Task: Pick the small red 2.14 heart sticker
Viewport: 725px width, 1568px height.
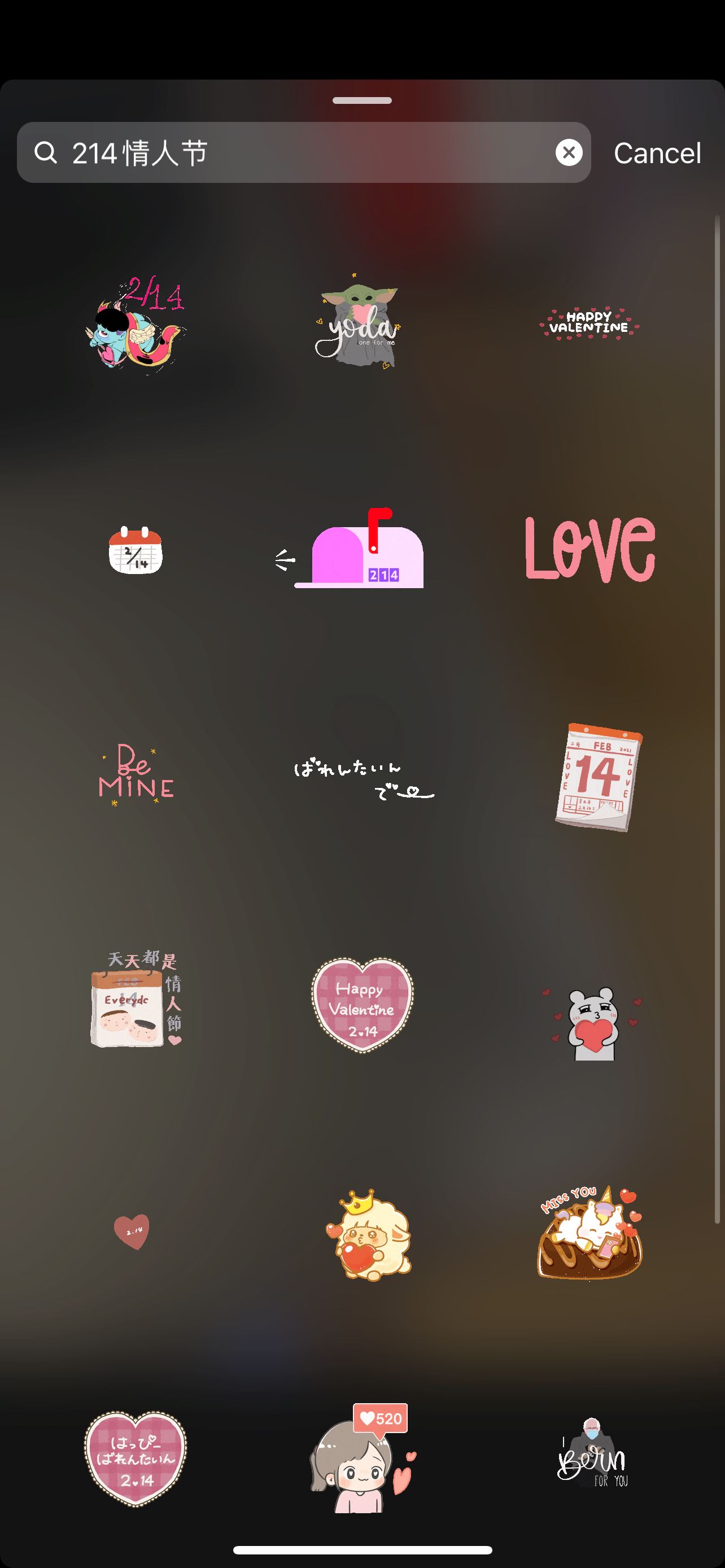Action: 132,1231
